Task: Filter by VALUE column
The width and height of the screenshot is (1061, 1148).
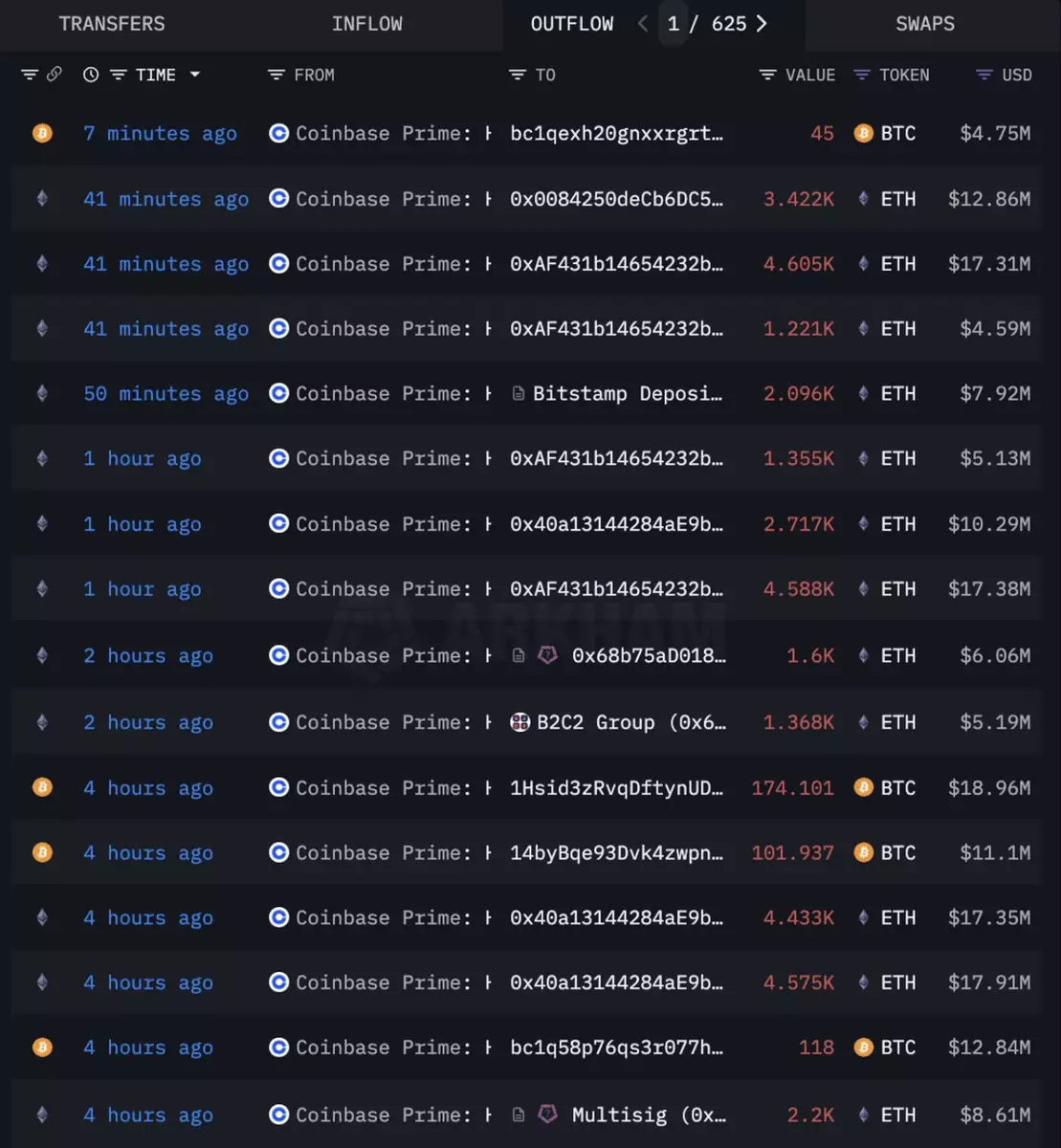Action: click(767, 75)
